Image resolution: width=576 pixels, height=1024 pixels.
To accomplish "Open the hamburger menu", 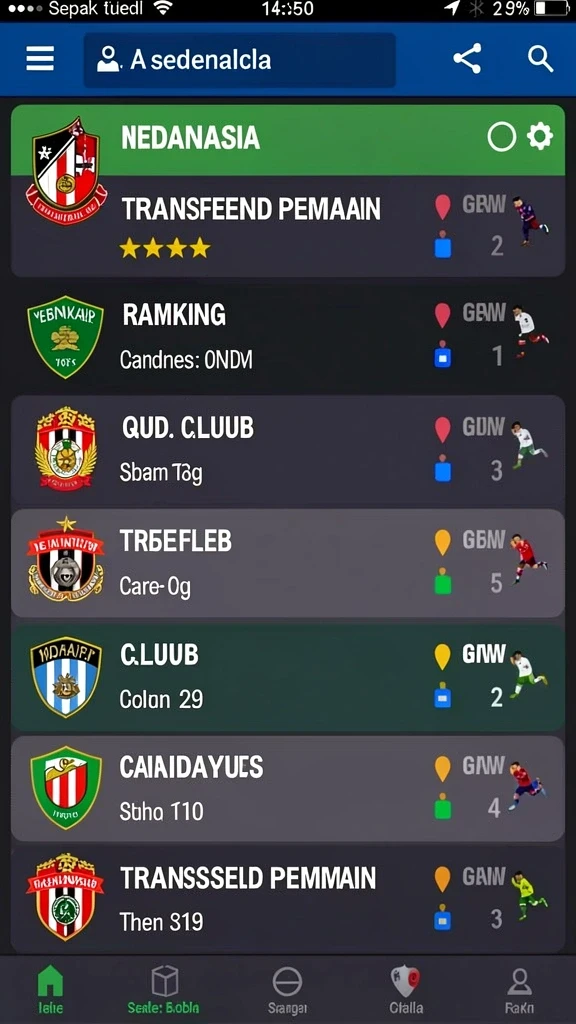I will click(x=40, y=59).
